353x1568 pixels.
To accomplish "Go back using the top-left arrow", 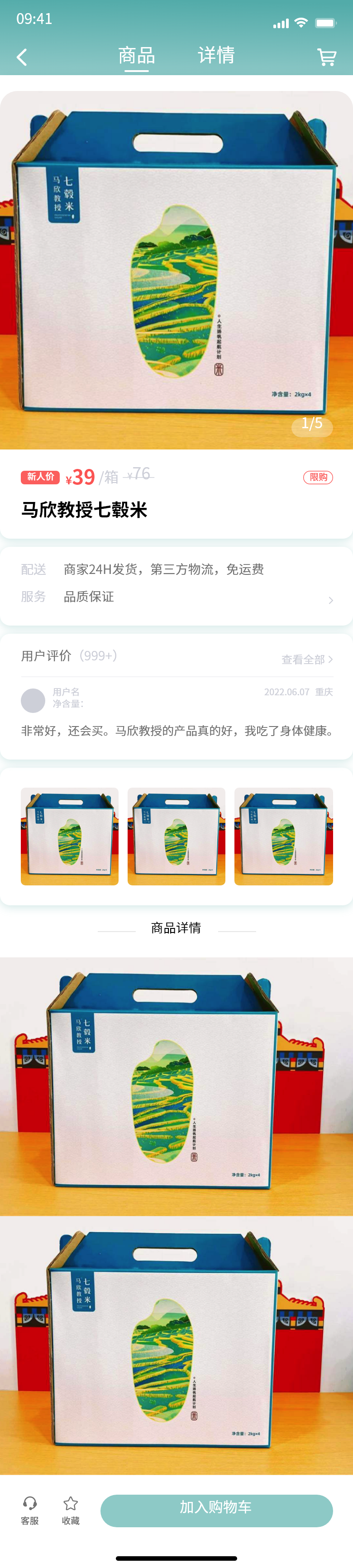I will click(22, 57).
